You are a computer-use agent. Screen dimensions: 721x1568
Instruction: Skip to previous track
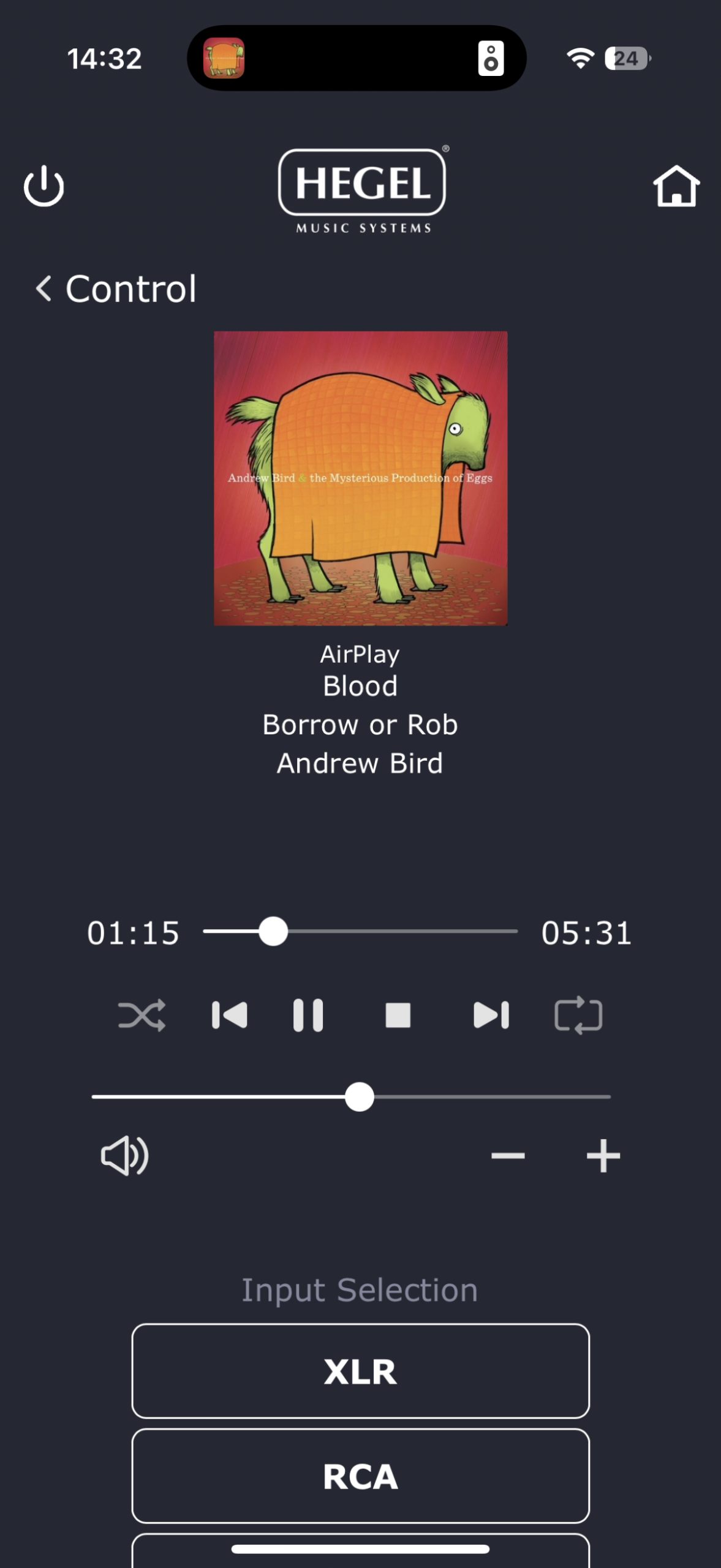tap(229, 1015)
